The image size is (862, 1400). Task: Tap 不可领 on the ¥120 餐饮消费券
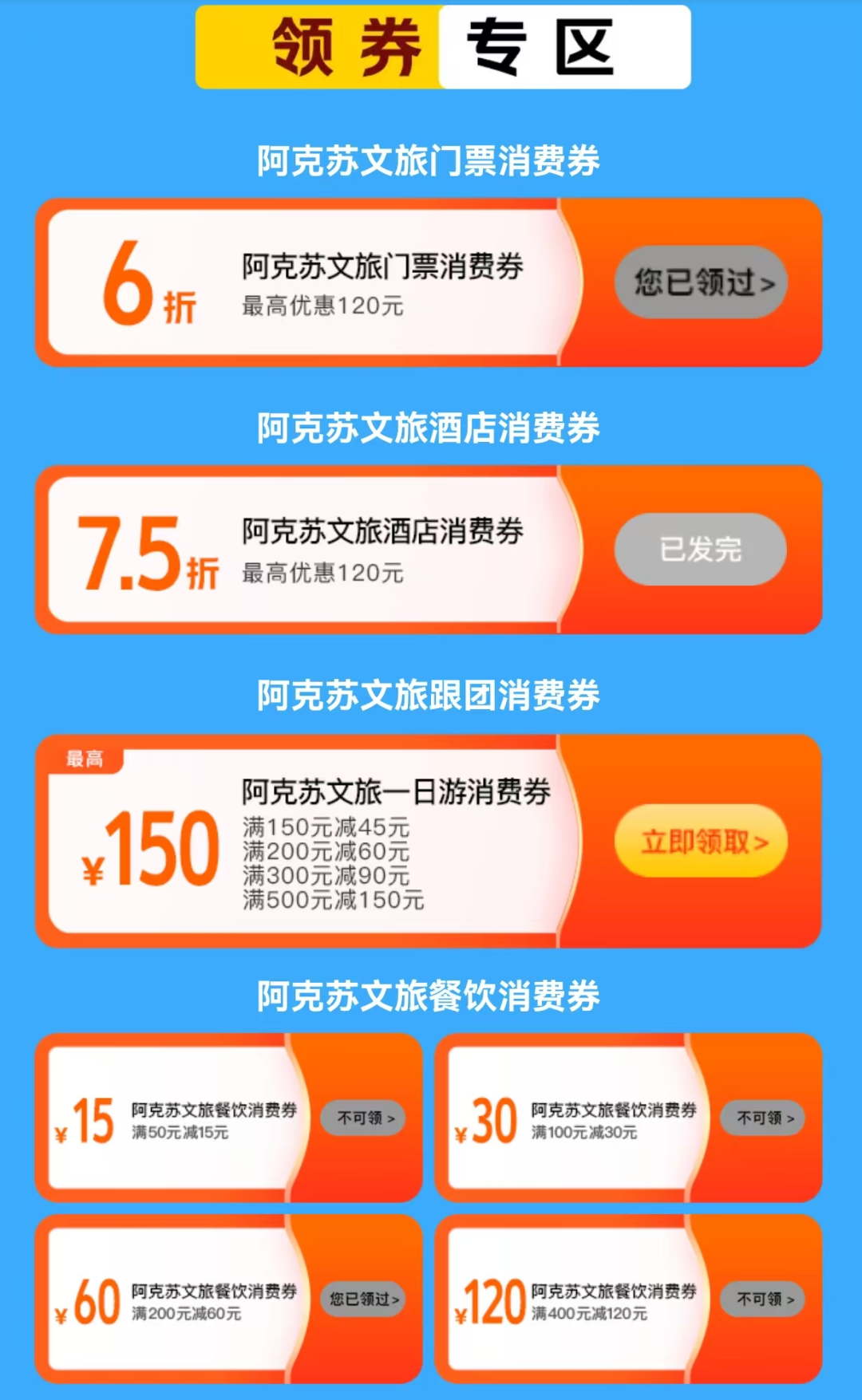point(764,1299)
